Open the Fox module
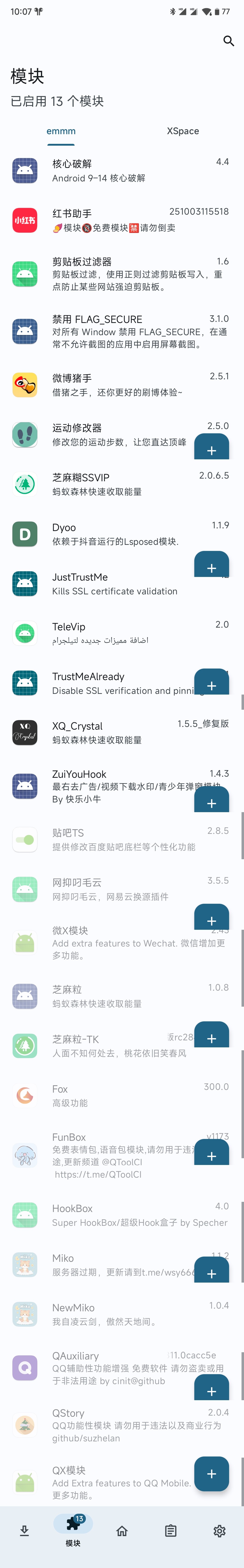The image size is (244, 1568). point(122,1096)
